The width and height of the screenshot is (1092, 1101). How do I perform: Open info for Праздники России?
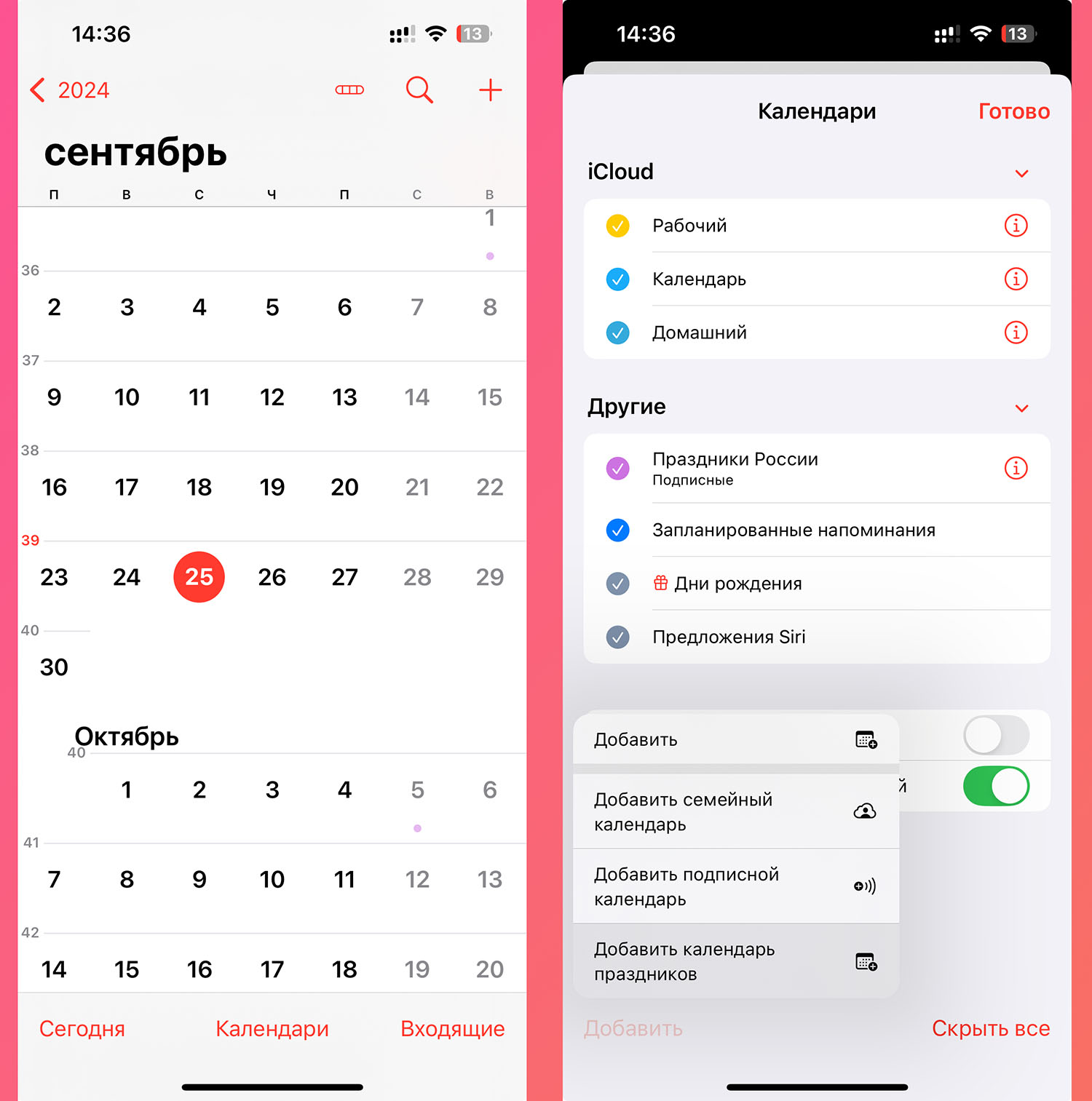(x=1016, y=468)
